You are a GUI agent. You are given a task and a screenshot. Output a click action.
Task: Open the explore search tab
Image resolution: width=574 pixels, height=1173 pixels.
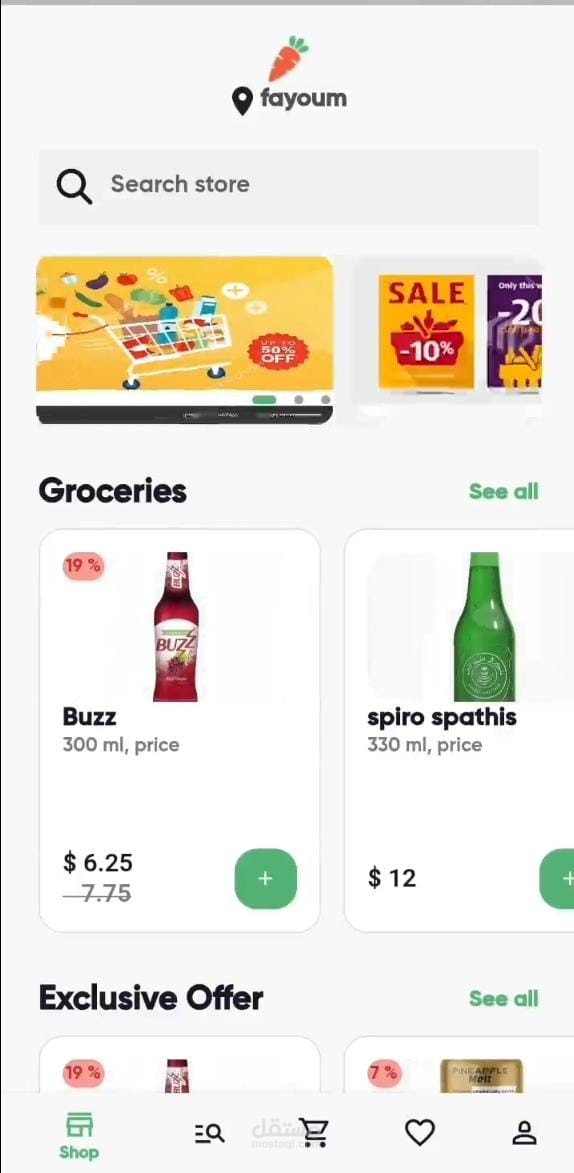210,1133
